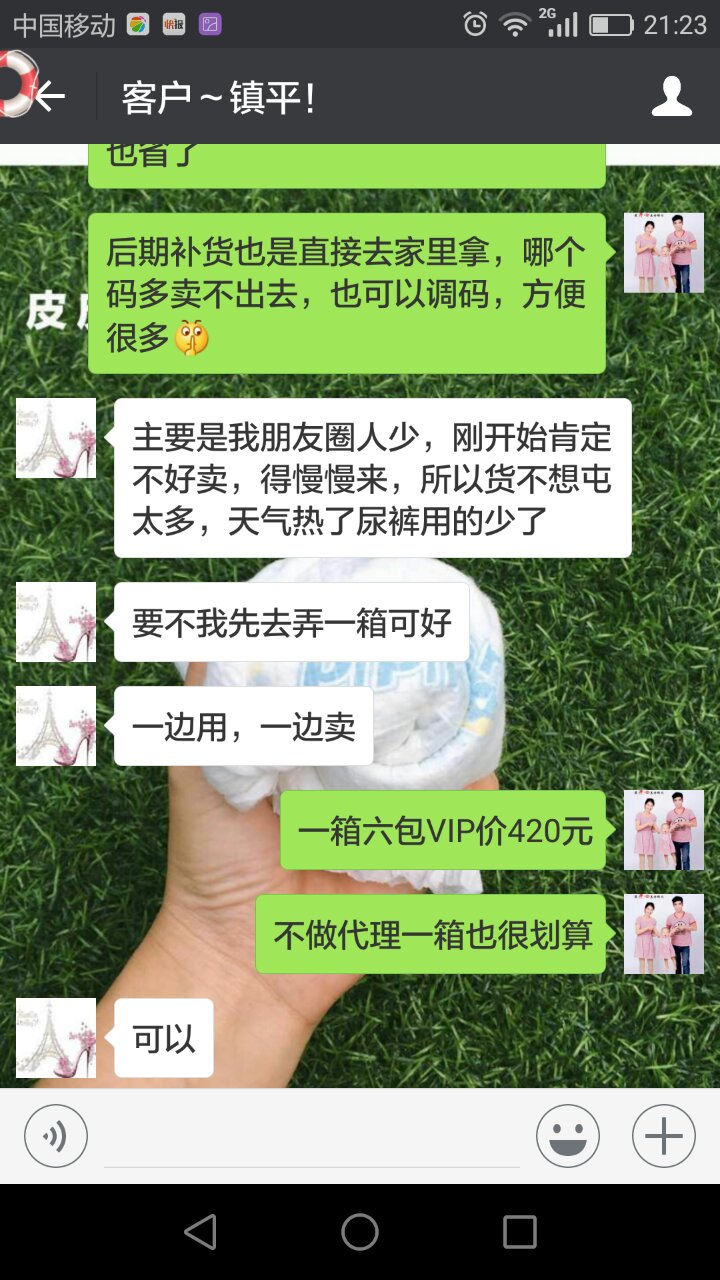View contact profile beside 要不我先去弄一箱可好
The height and width of the screenshot is (1280, 720).
[x=56, y=622]
